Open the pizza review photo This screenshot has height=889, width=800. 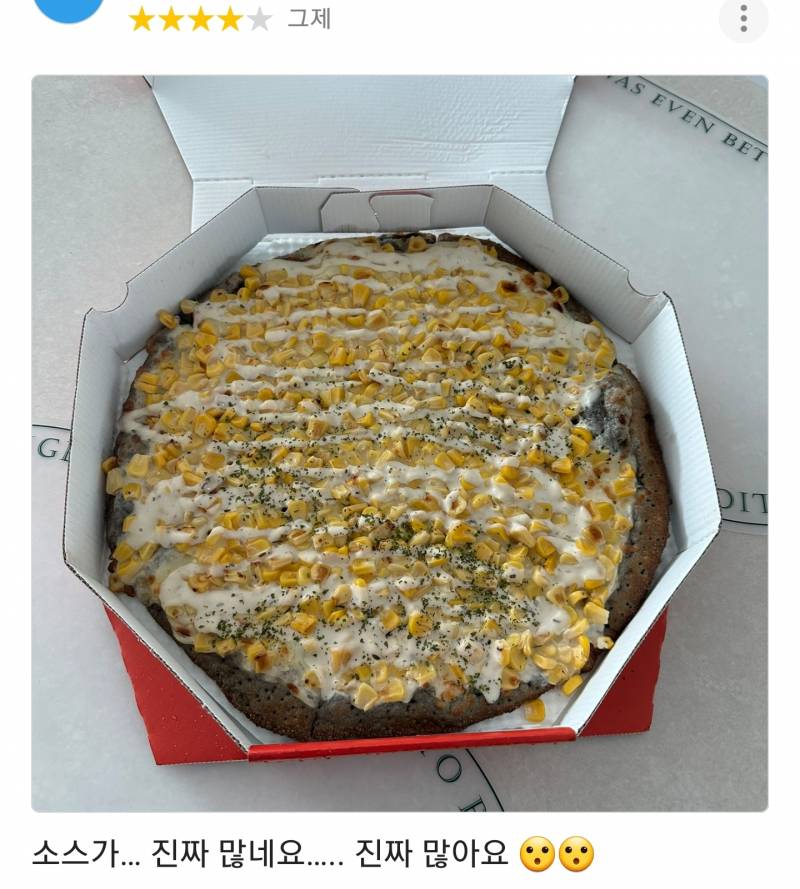pyautogui.click(x=400, y=445)
